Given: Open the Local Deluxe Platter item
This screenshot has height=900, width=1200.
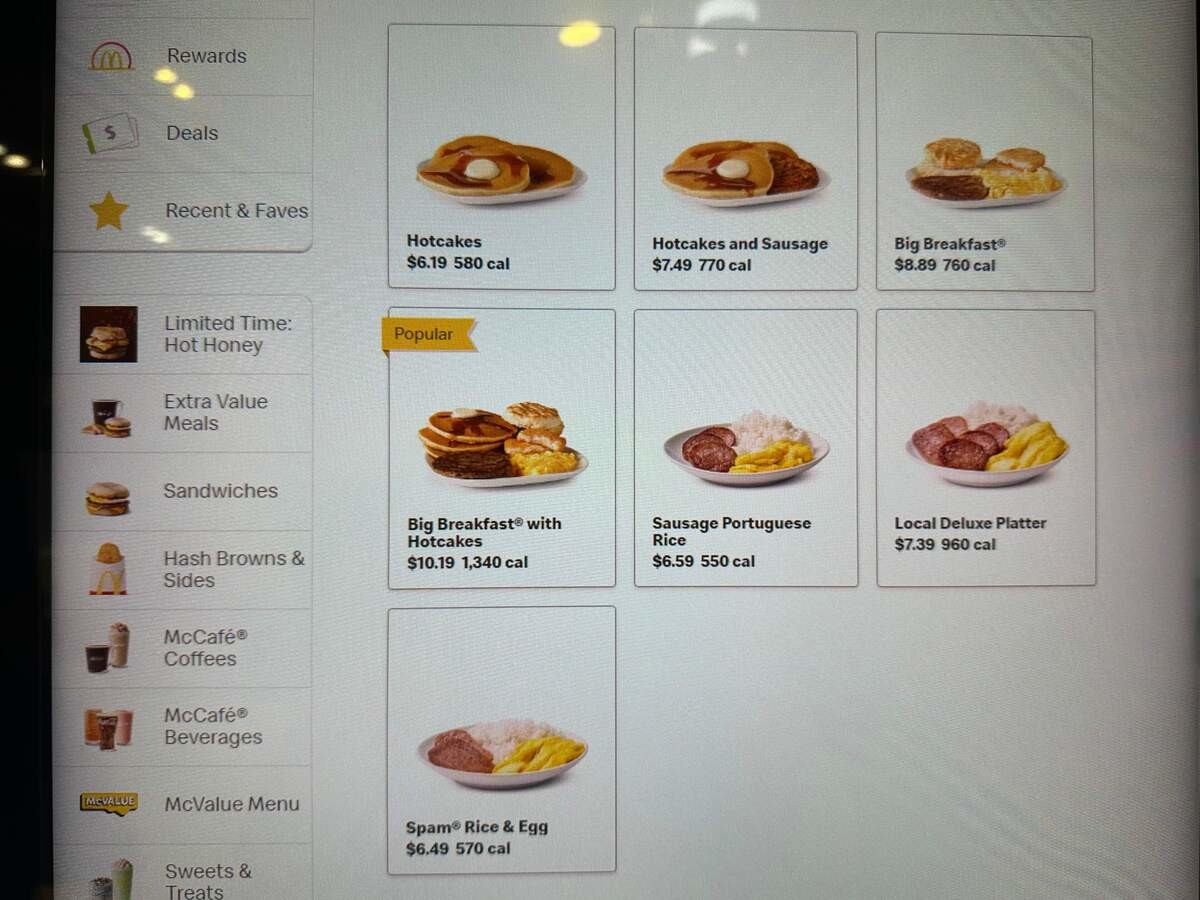Looking at the screenshot, I should 986,447.
